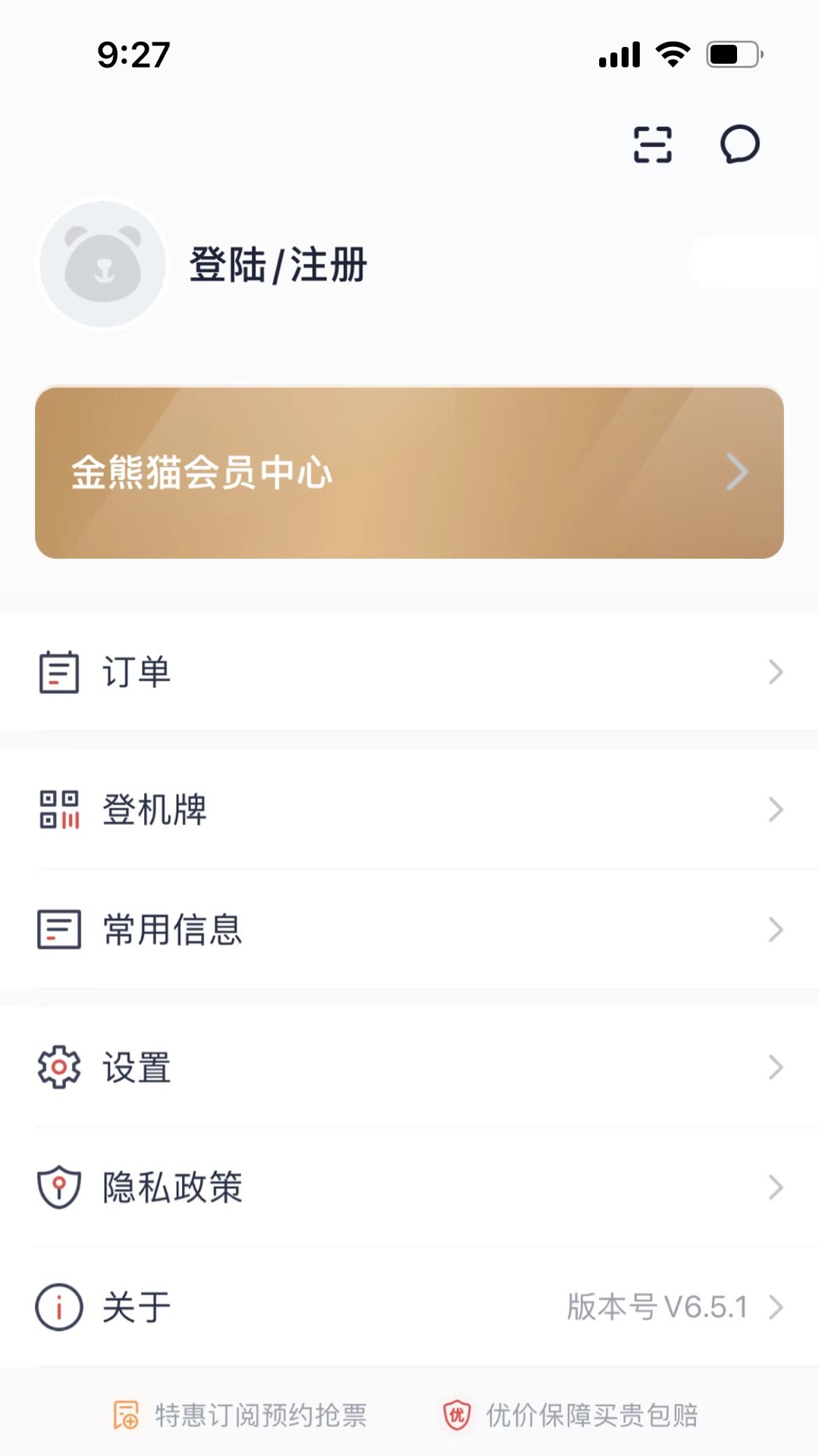Screen dimensions: 819x1456
Task: Open the 隐私政策 privacy policy
Action: click(x=409, y=1188)
